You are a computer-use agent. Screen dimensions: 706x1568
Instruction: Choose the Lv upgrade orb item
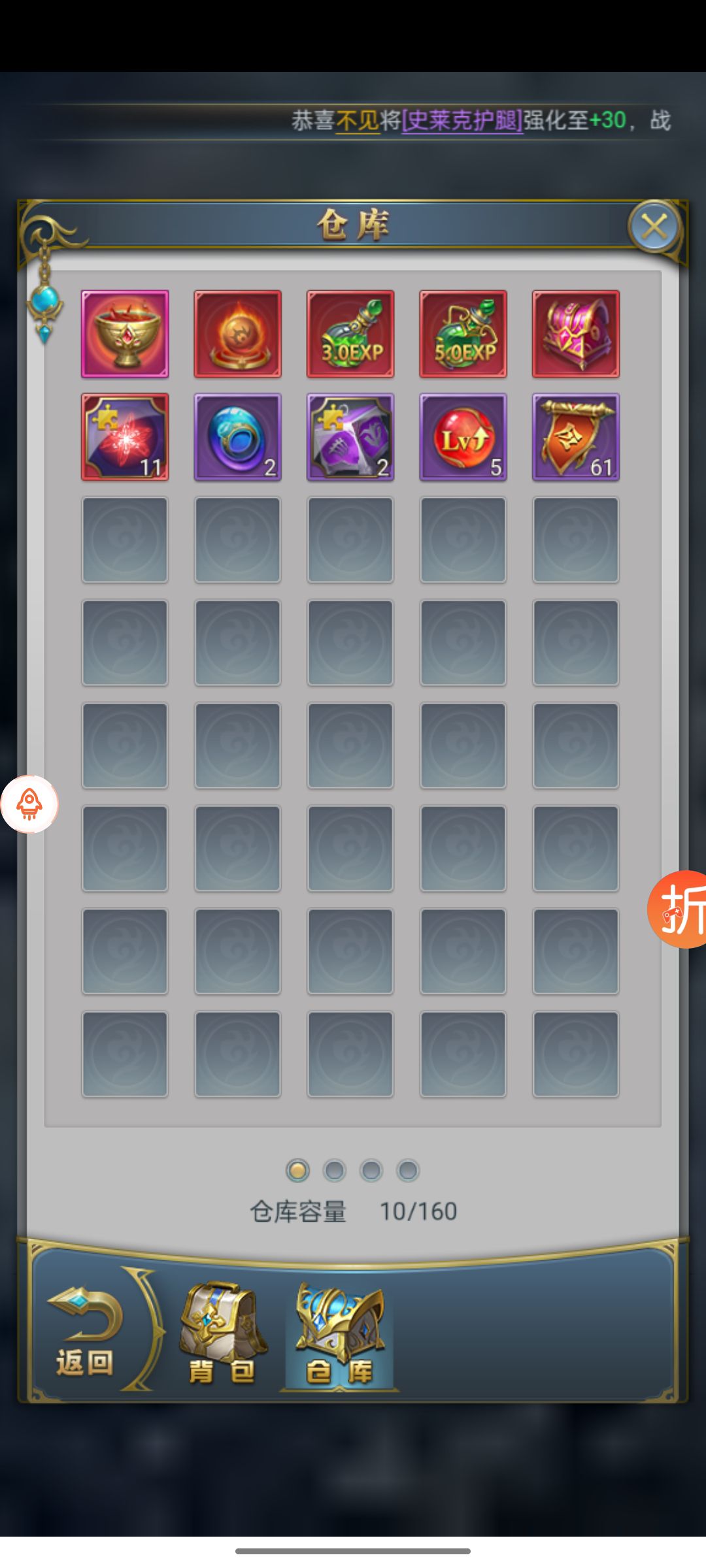[x=463, y=437]
